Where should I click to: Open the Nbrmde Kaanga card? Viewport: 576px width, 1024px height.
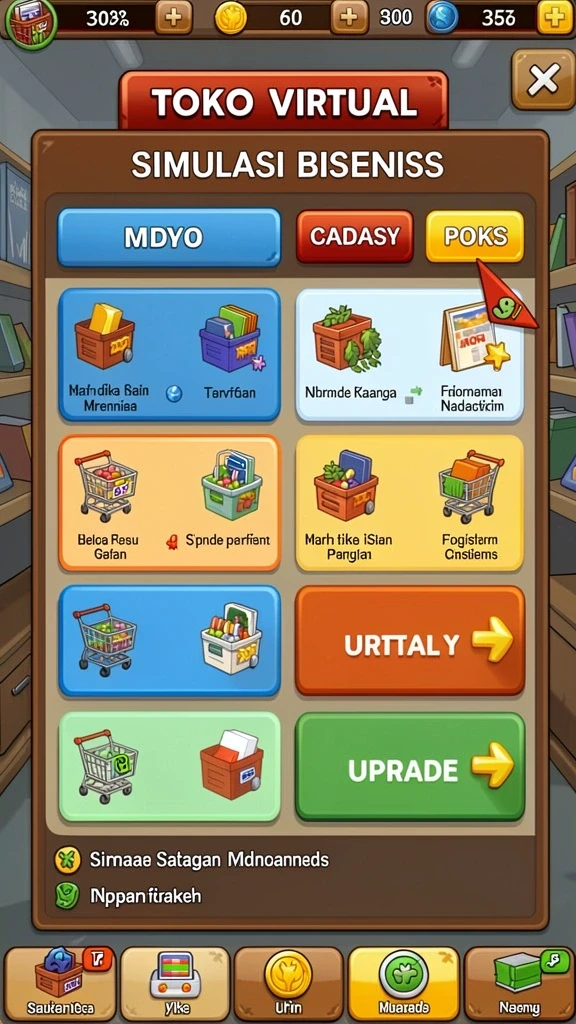click(x=409, y=355)
